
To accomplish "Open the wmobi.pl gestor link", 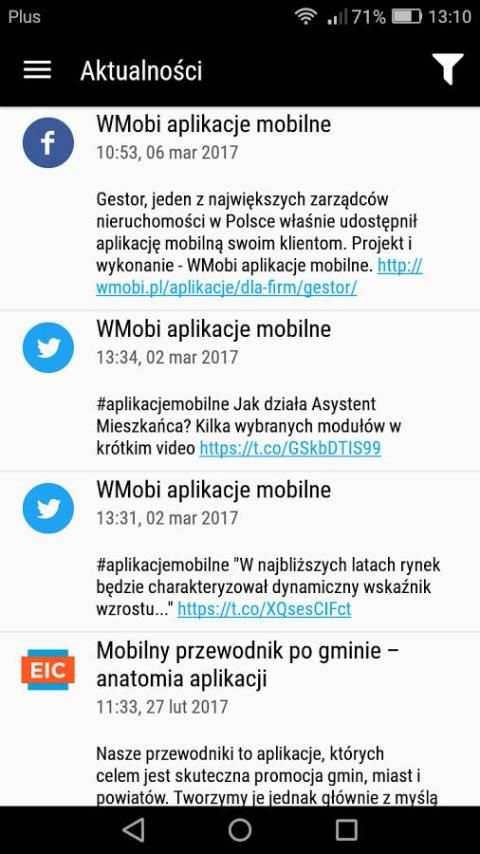I will click(x=259, y=277).
